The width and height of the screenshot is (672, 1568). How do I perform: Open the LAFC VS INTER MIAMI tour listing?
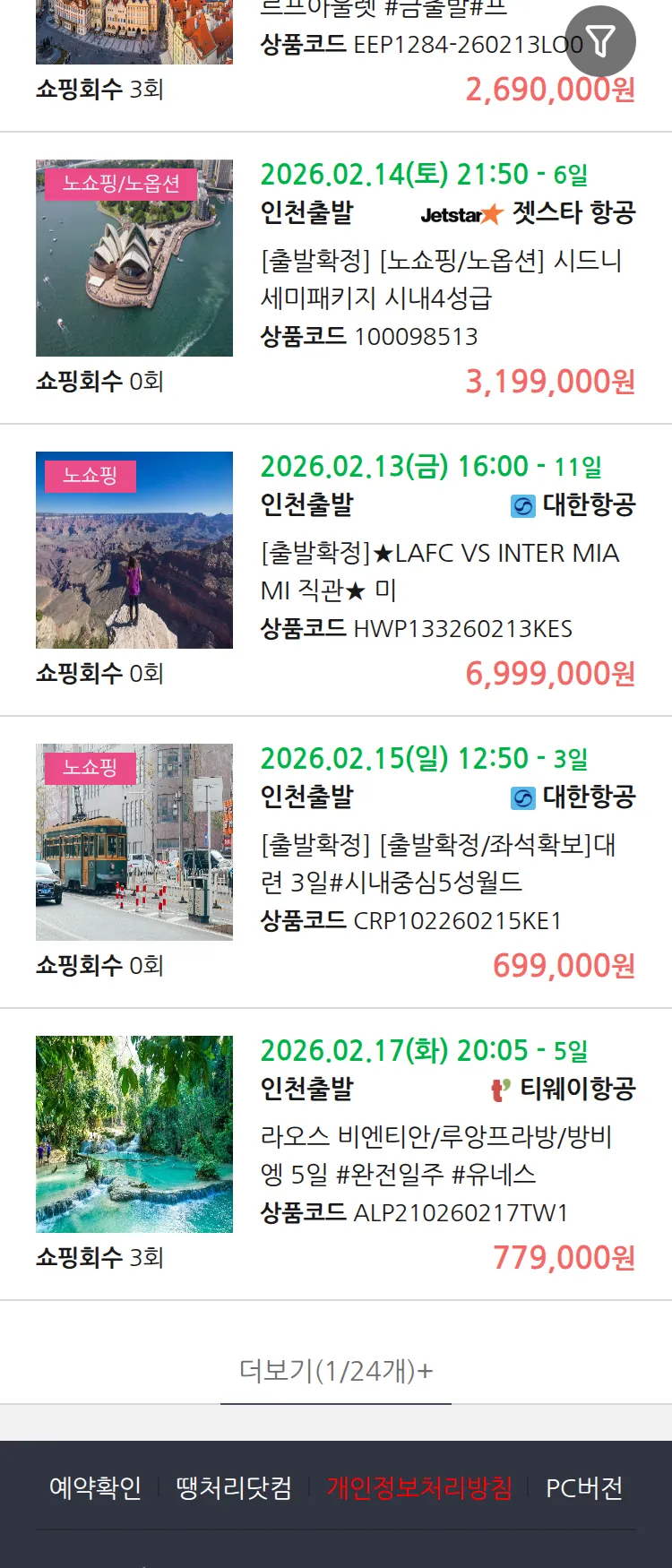pyautogui.click(x=439, y=571)
